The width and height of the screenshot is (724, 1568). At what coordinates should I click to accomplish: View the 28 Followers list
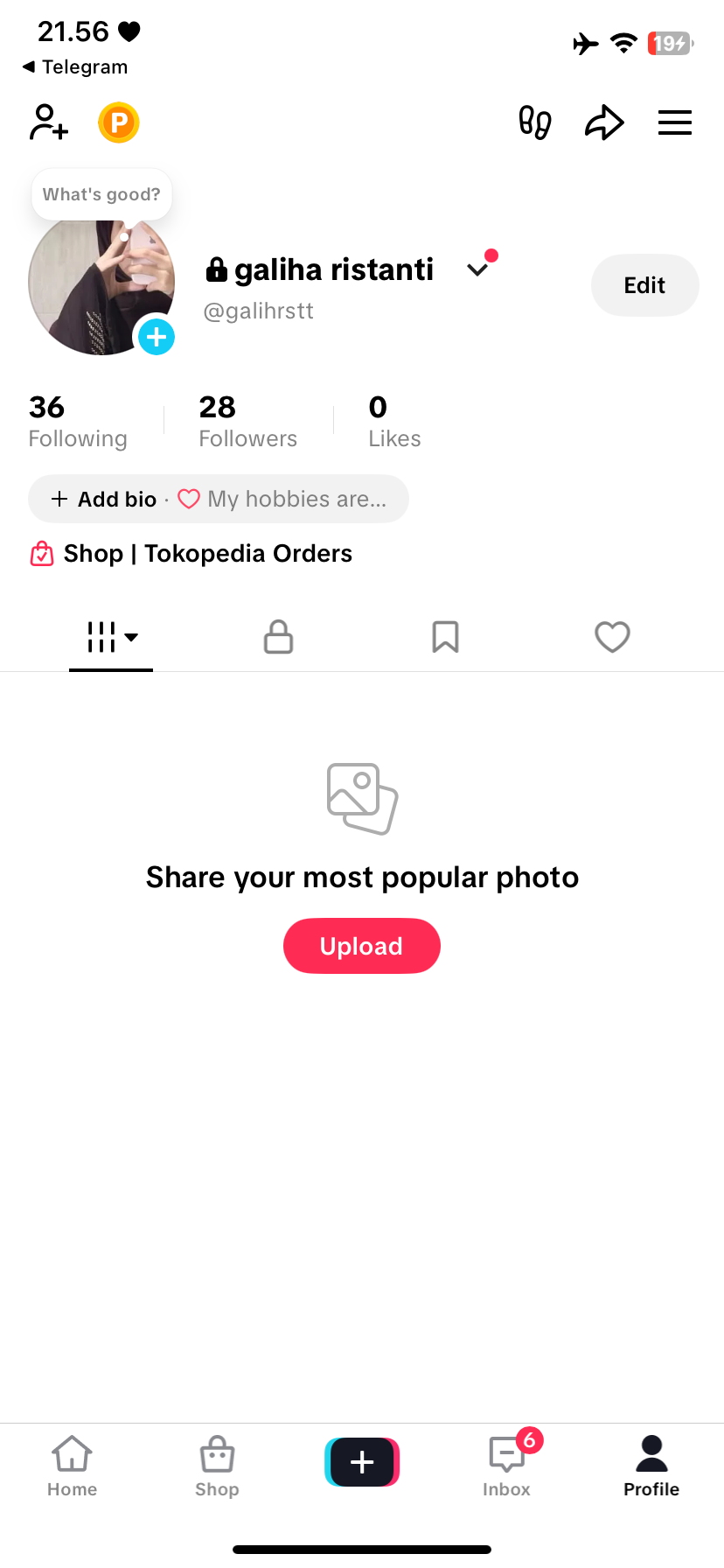247,421
